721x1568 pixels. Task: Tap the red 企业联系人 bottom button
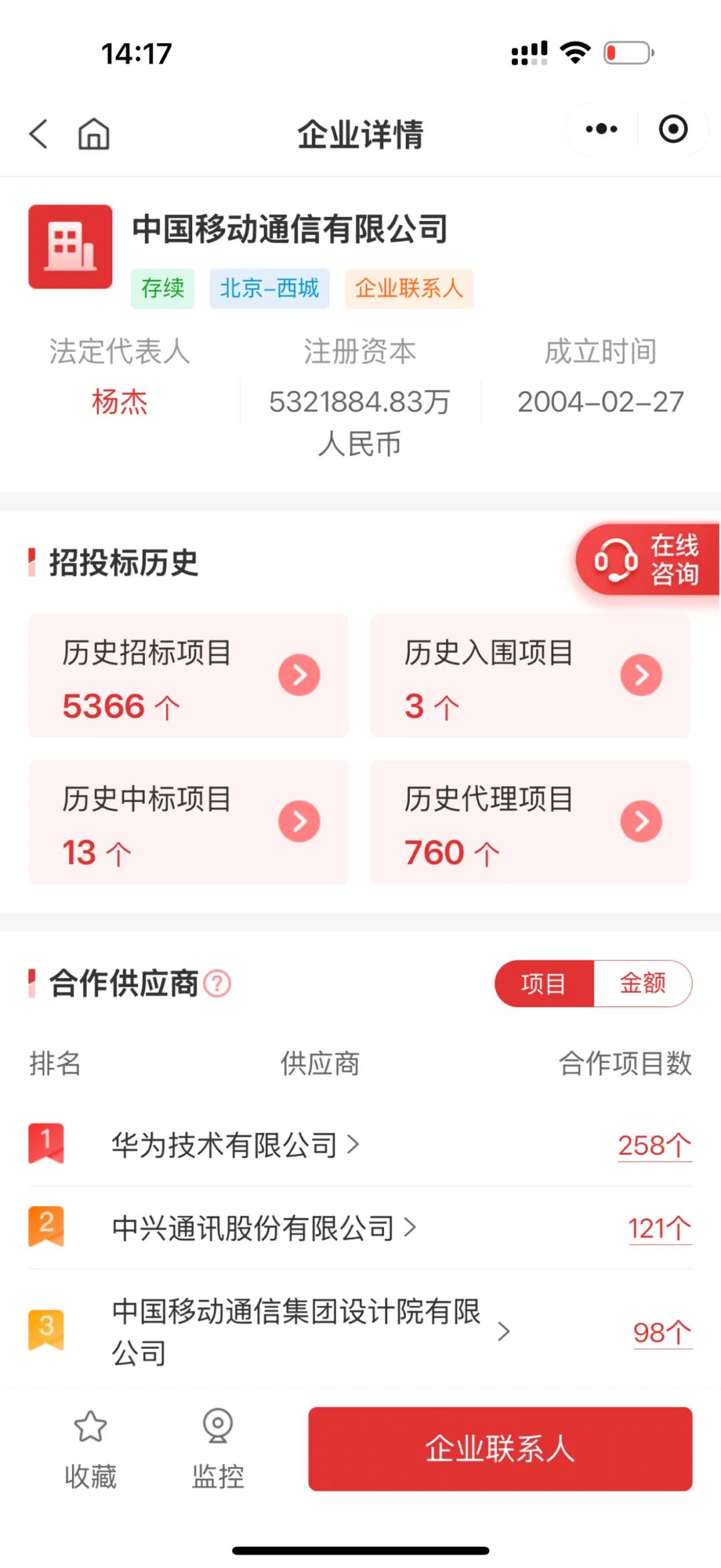[500, 1448]
